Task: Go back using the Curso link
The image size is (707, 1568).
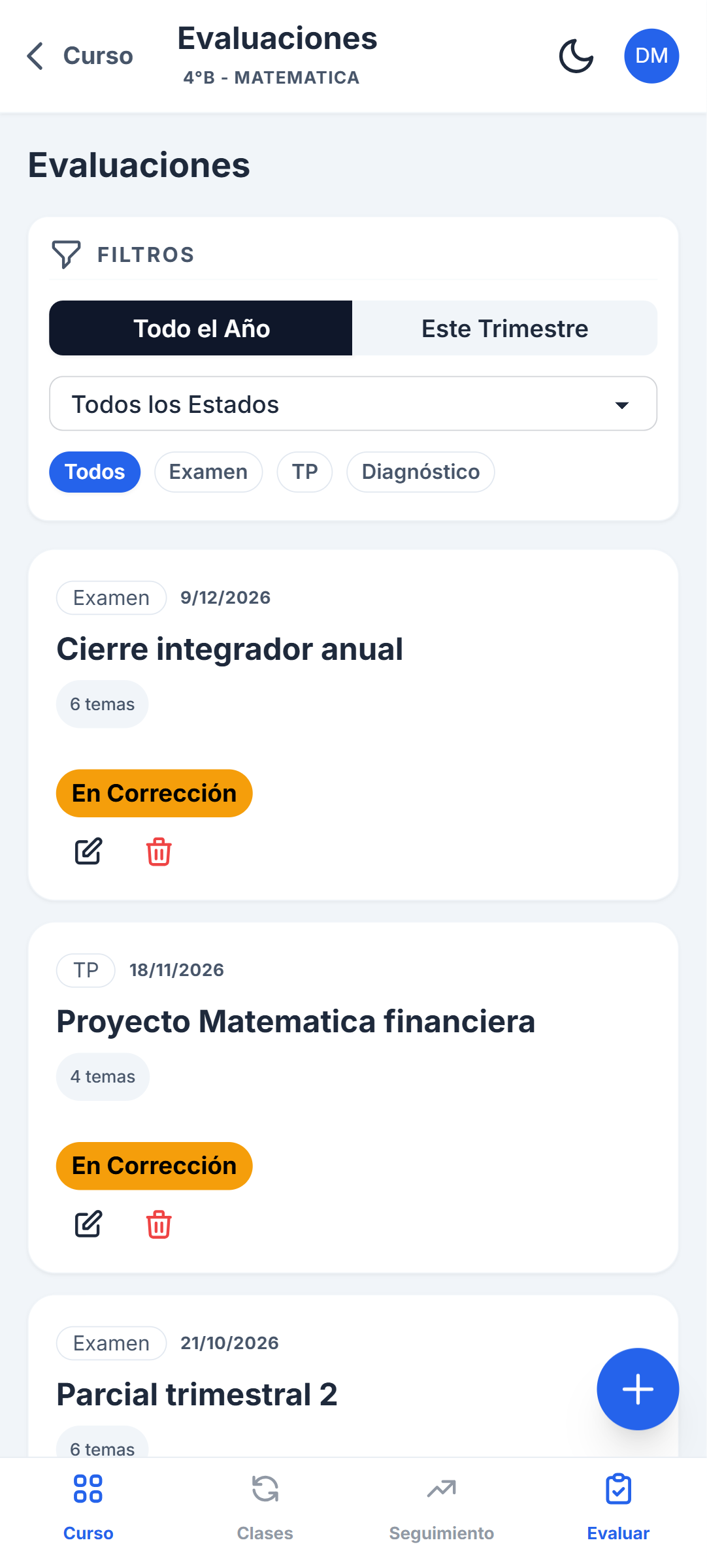Action: pos(79,56)
